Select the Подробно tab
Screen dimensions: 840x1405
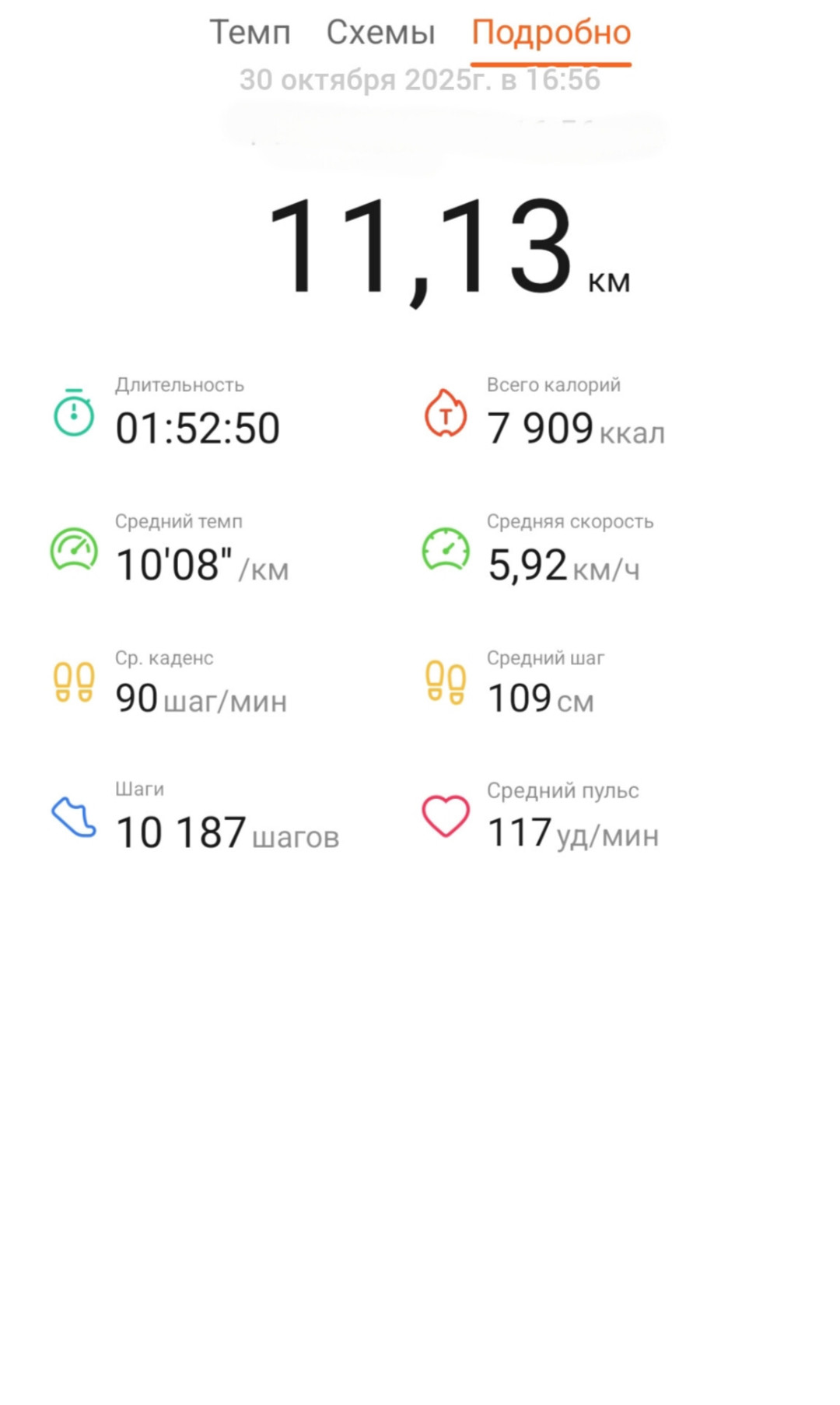tap(551, 34)
